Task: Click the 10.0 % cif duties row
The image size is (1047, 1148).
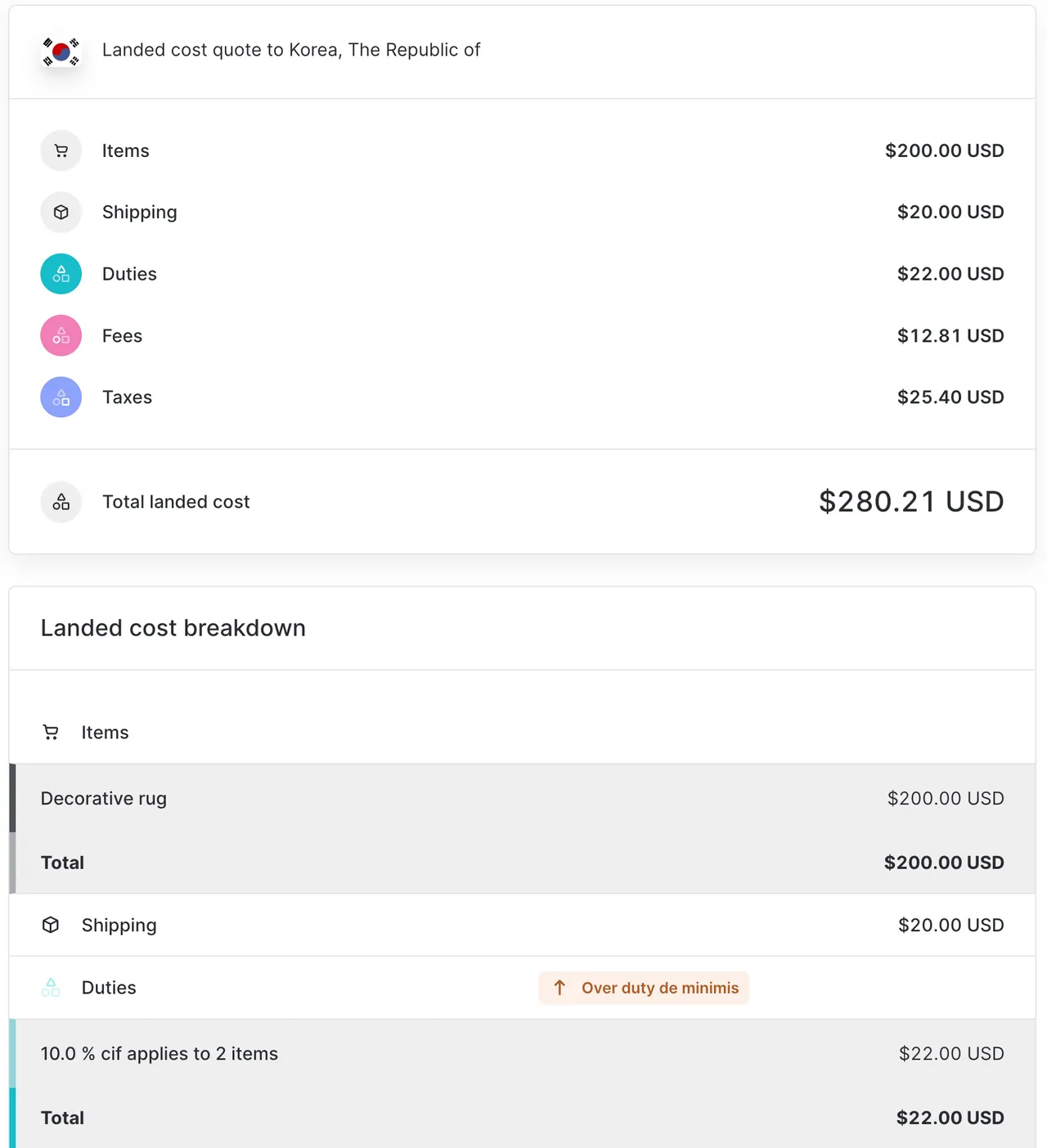Action: click(160, 1054)
